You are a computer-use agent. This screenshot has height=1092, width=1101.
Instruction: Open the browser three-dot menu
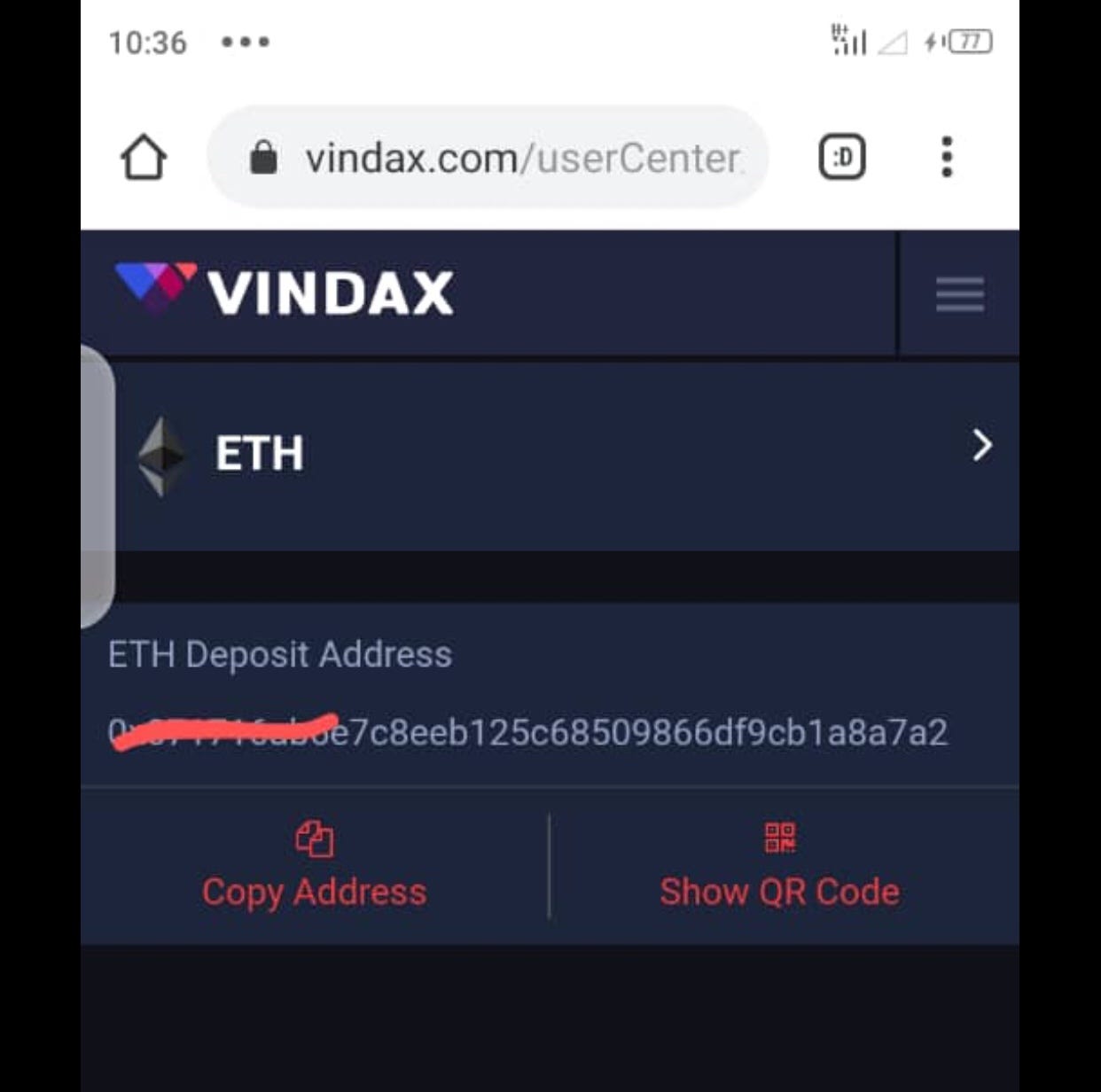947,158
